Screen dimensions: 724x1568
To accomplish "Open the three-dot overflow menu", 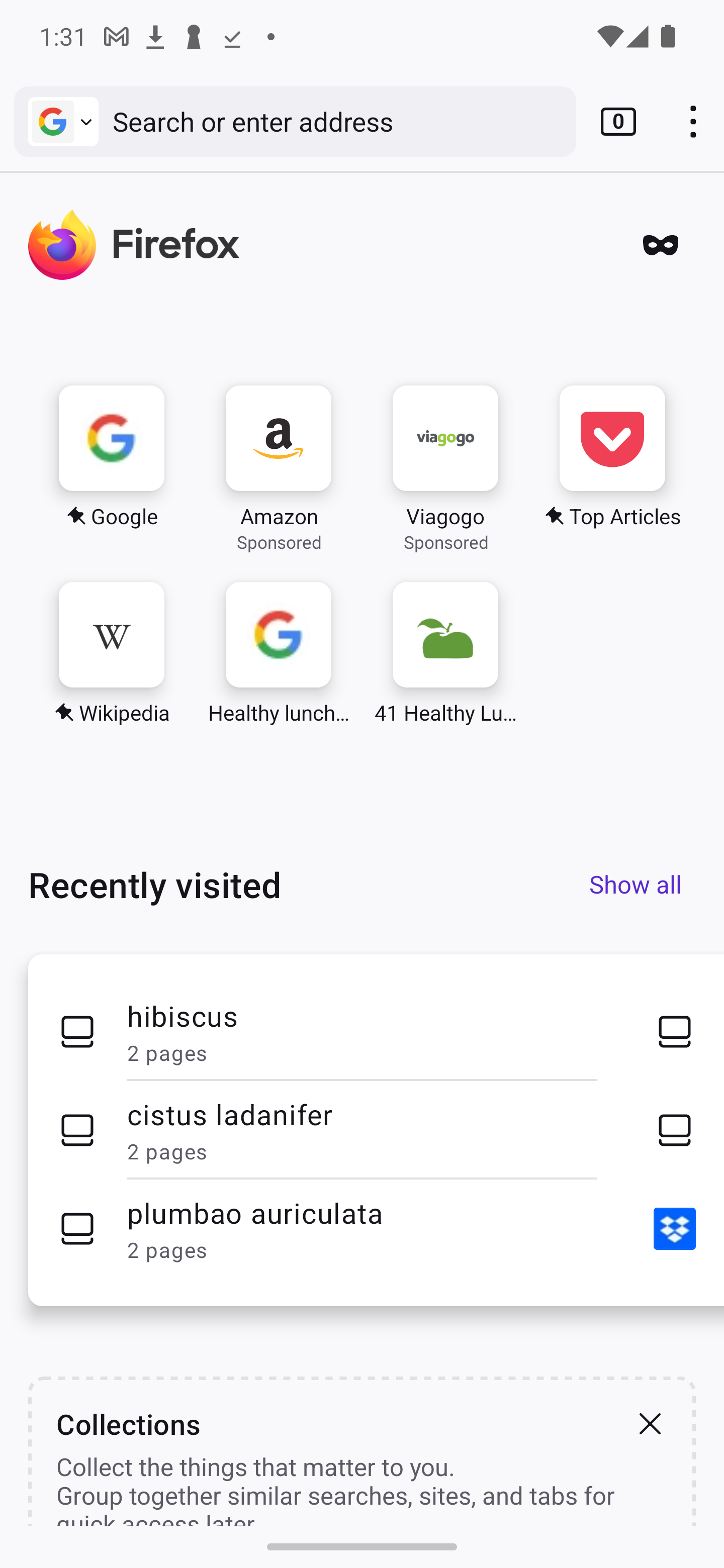I will click(x=692, y=122).
